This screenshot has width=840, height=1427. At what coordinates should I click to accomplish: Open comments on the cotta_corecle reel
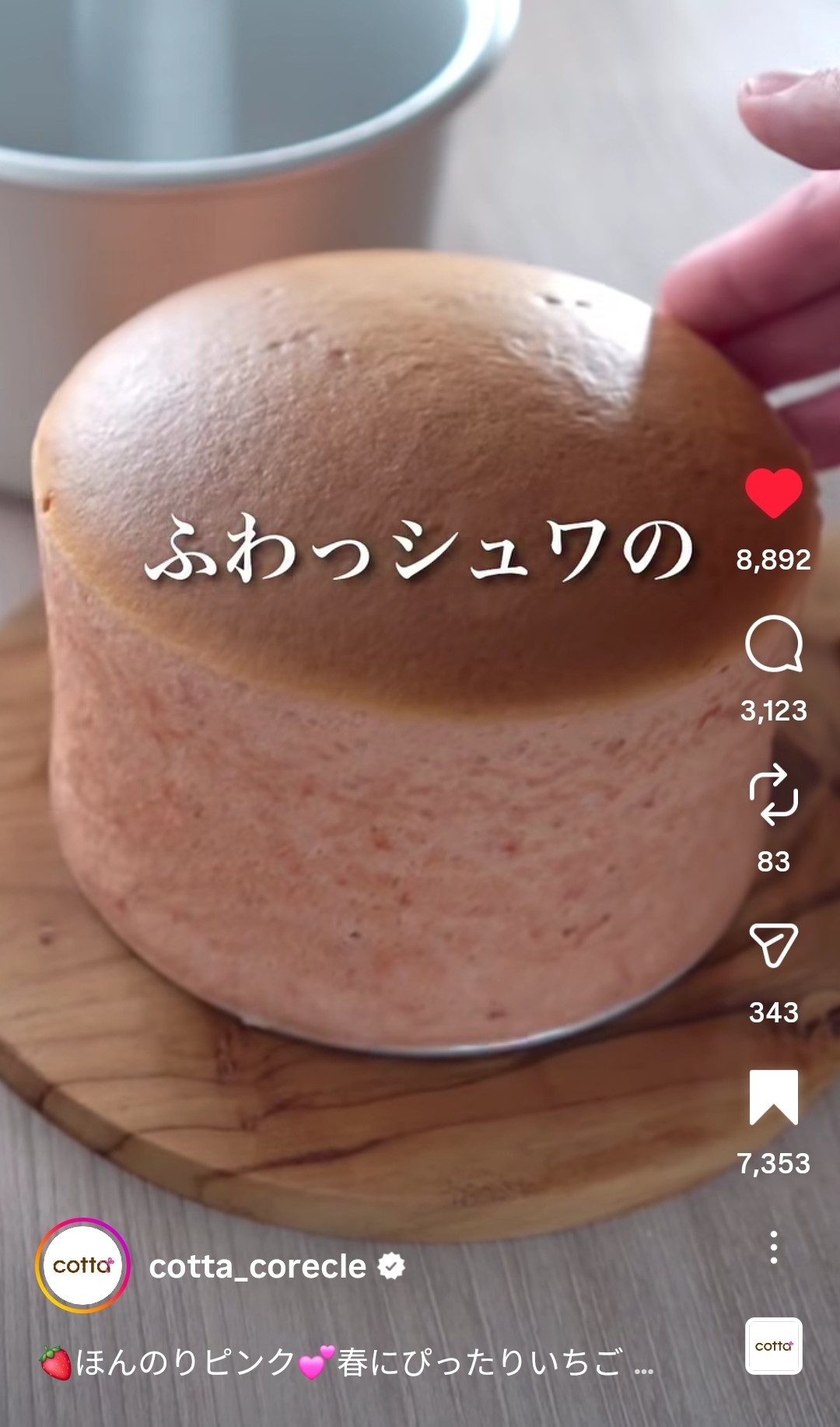pyautogui.click(x=773, y=644)
